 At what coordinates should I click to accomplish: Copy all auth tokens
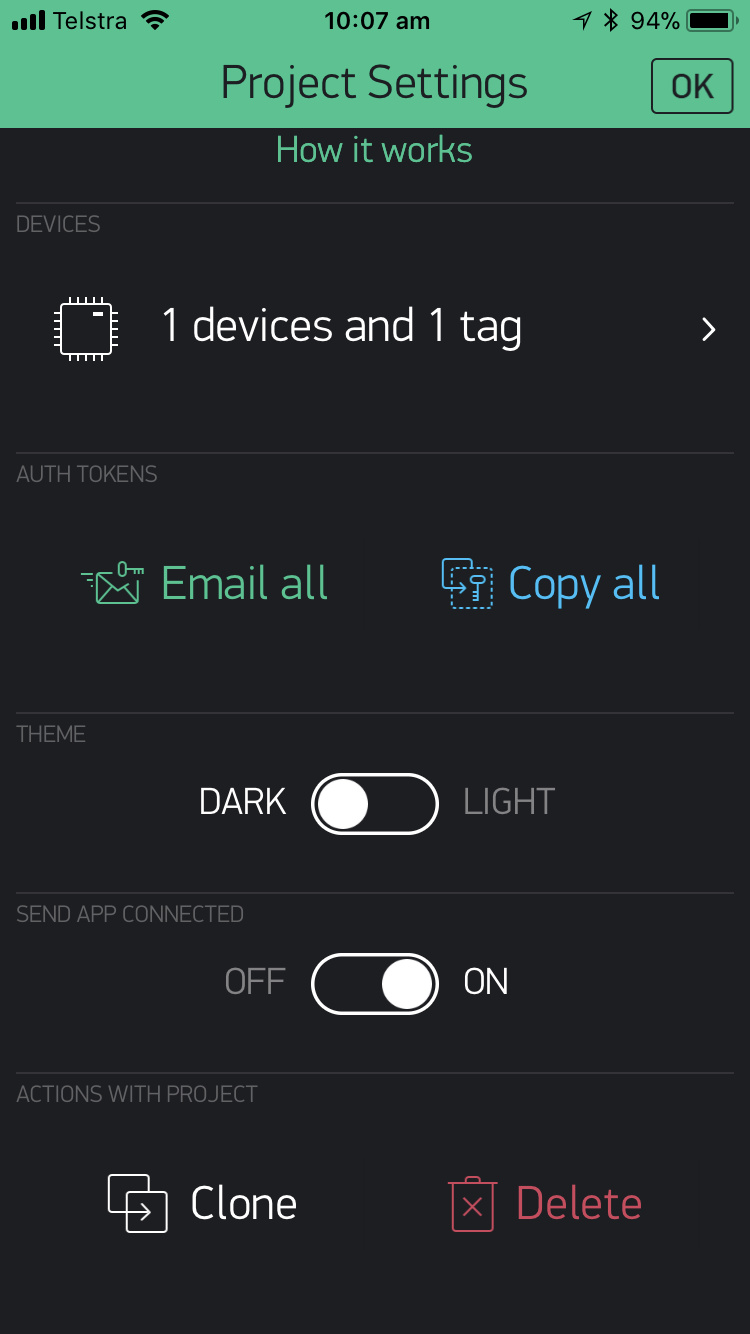(x=550, y=584)
